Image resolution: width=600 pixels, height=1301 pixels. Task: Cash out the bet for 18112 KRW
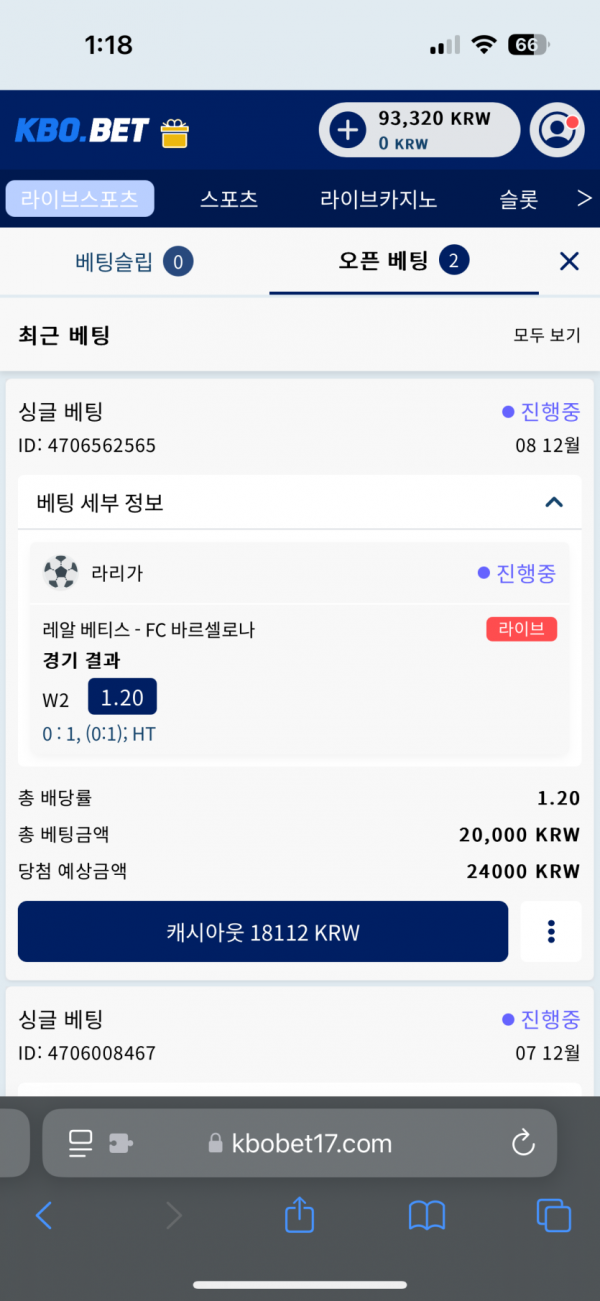(x=262, y=932)
